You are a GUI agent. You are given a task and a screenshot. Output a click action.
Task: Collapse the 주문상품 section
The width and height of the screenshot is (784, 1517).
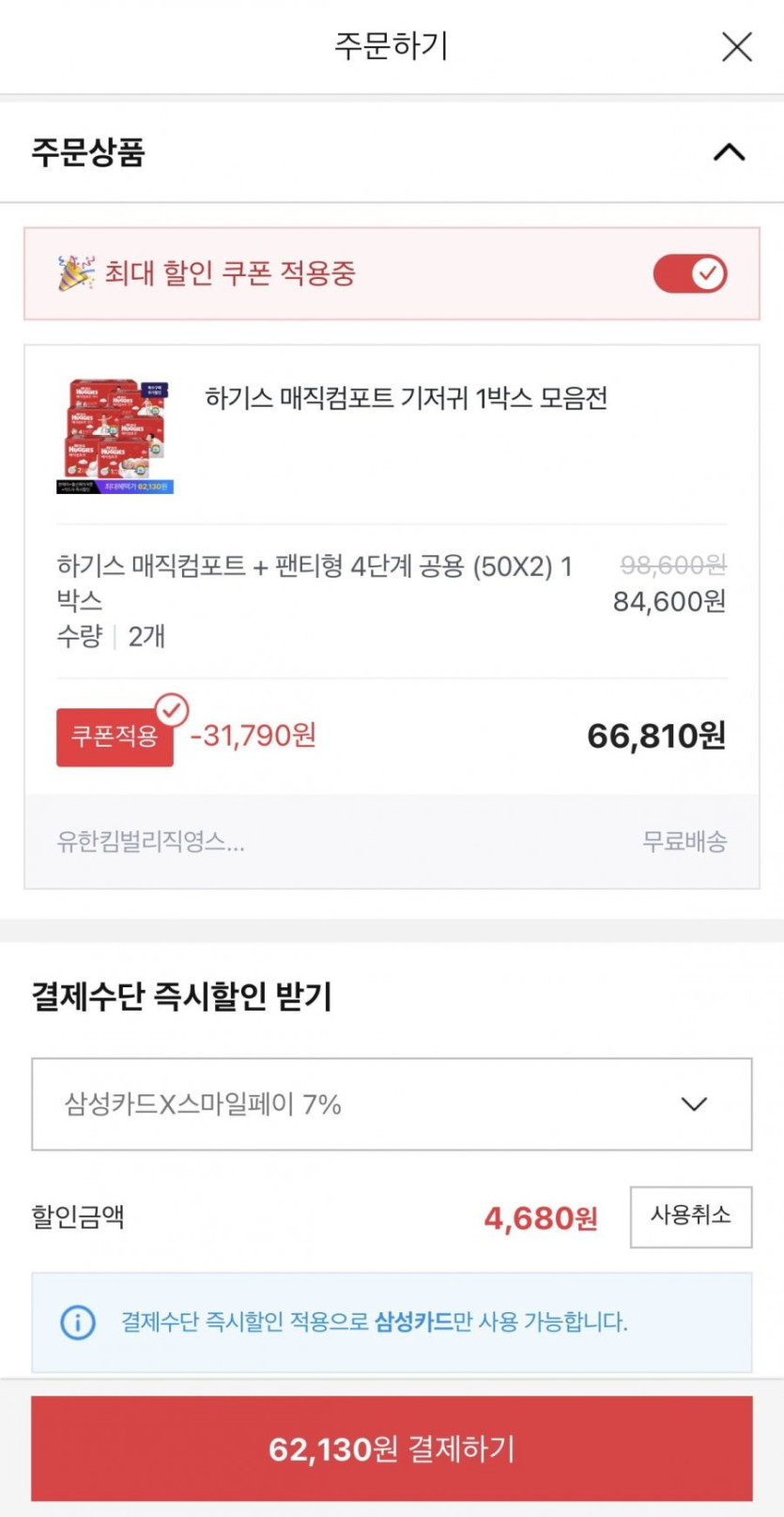pyautogui.click(x=729, y=152)
